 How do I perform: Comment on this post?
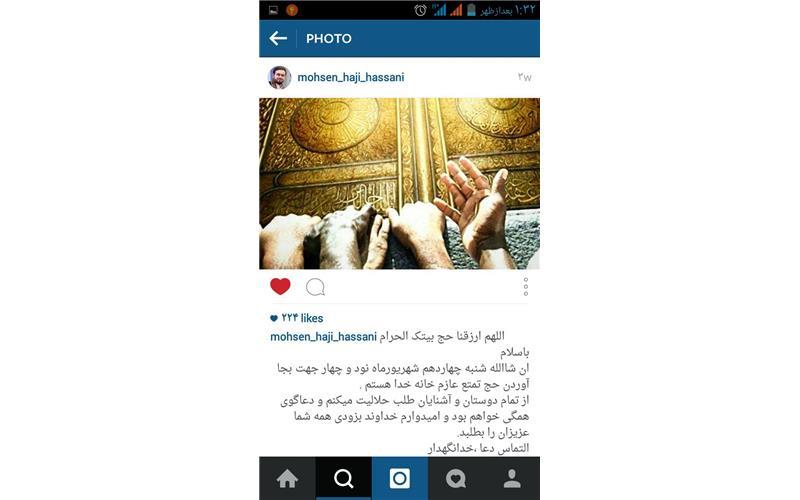coord(315,287)
